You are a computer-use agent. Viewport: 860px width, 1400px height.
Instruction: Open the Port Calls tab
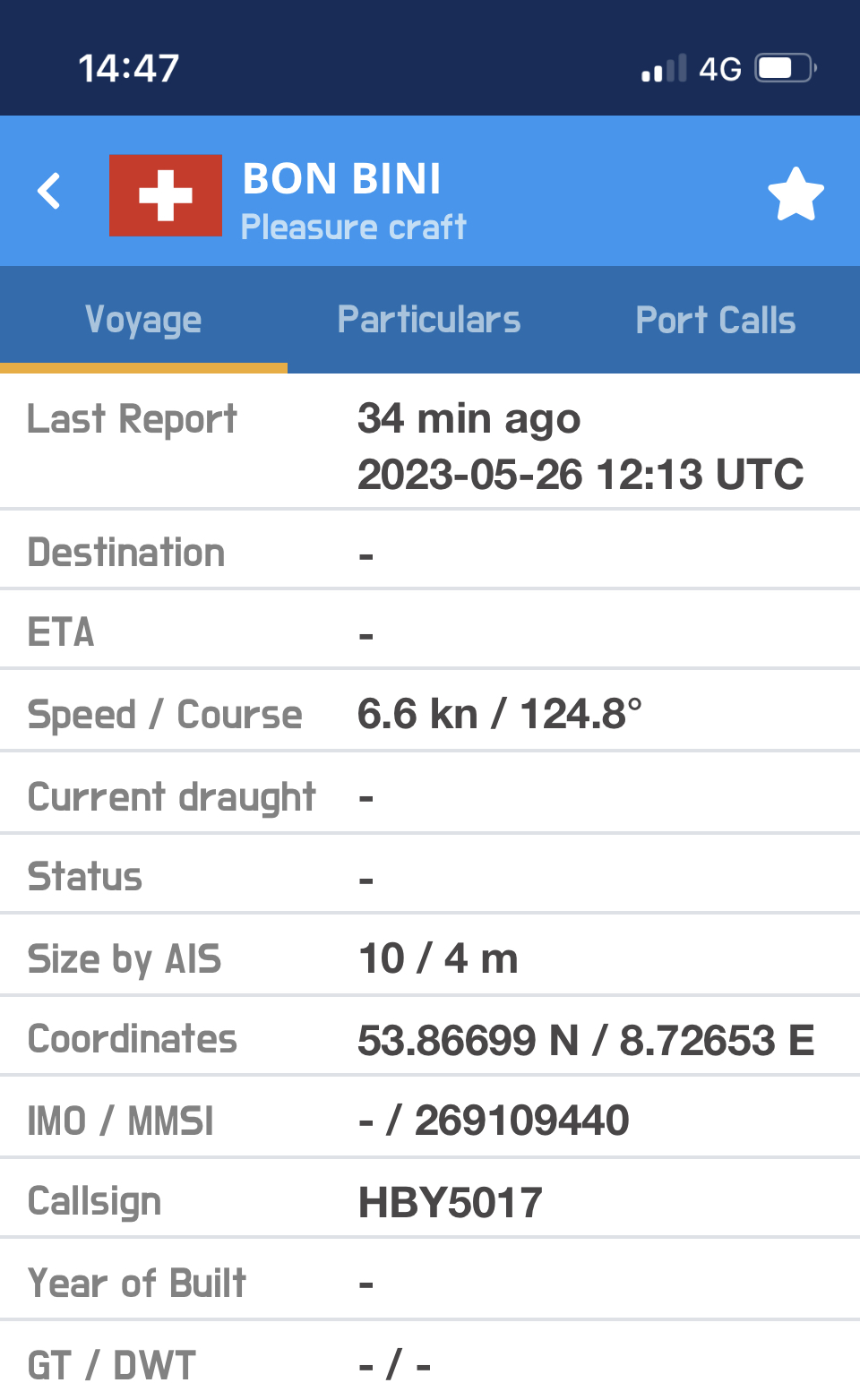(716, 320)
